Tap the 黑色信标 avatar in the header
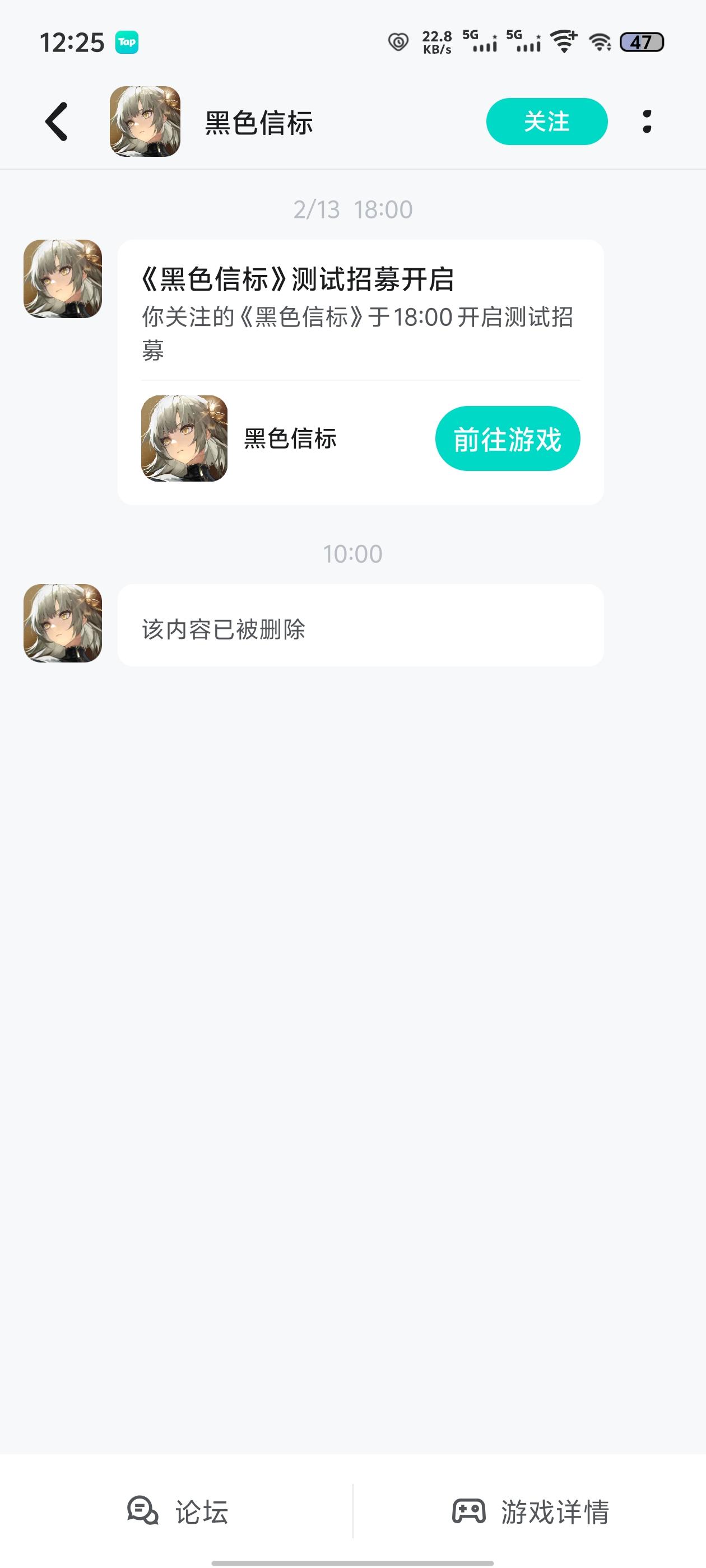 click(x=145, y=122)
